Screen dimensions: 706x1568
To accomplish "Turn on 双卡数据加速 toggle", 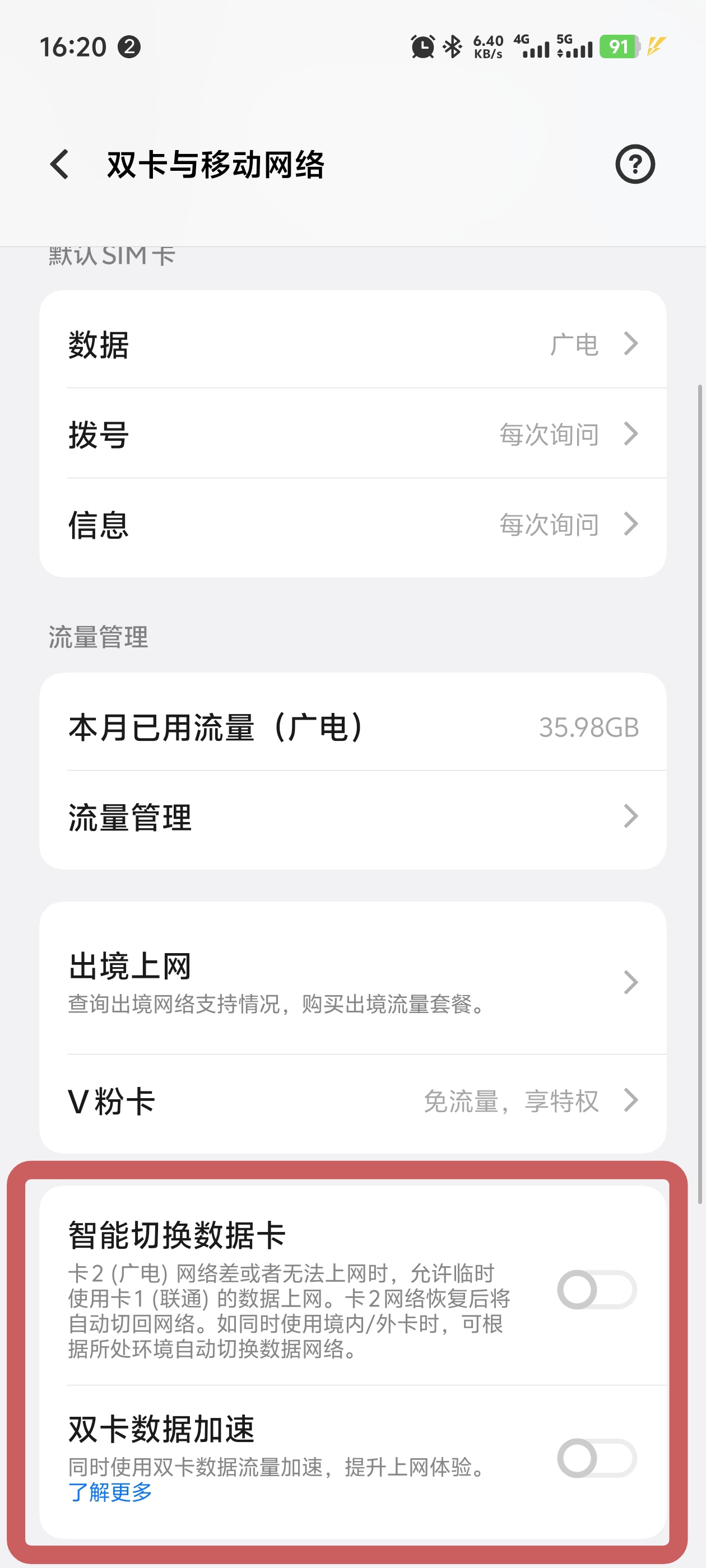I will pos(597,1458).
